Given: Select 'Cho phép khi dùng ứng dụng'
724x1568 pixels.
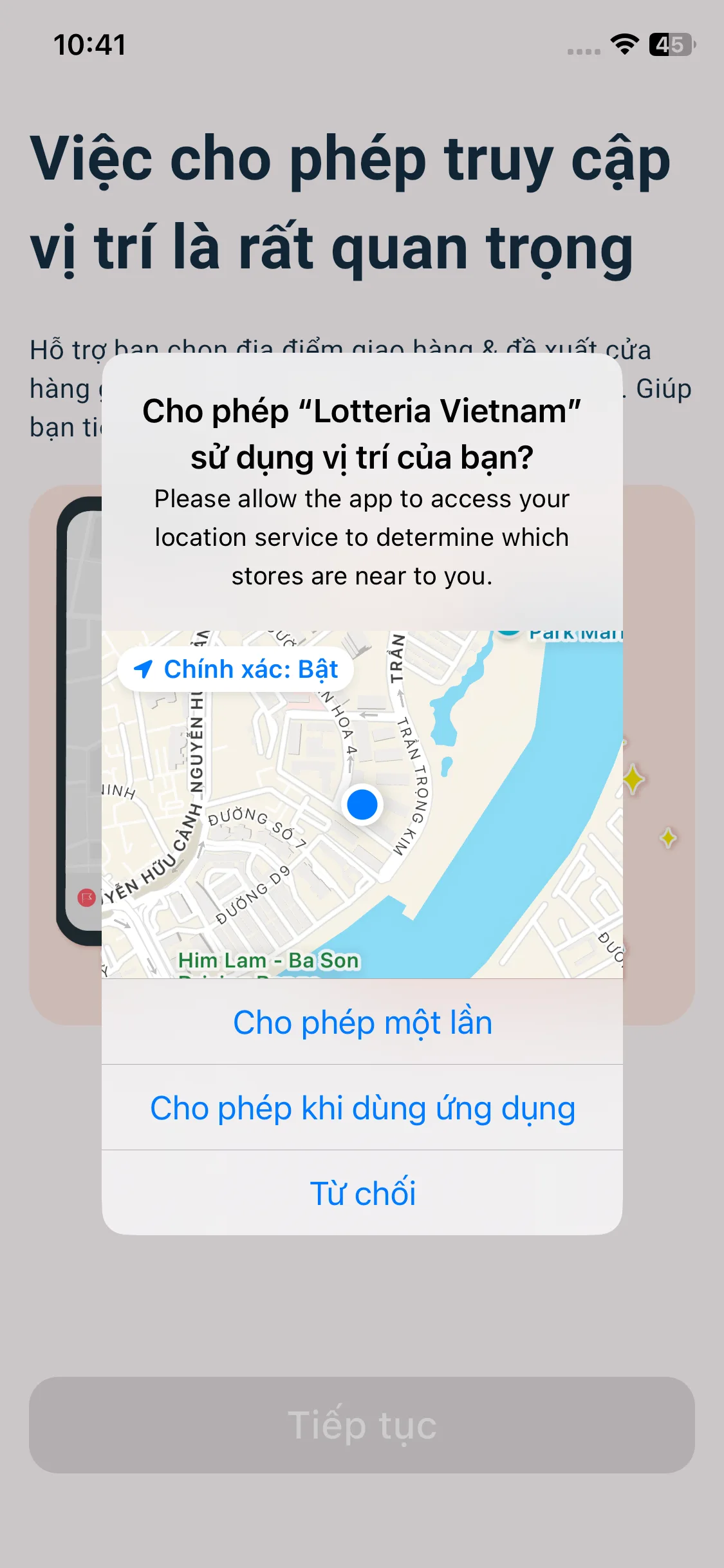Looking at the screenshot, I should click(x=362, y=1108).
